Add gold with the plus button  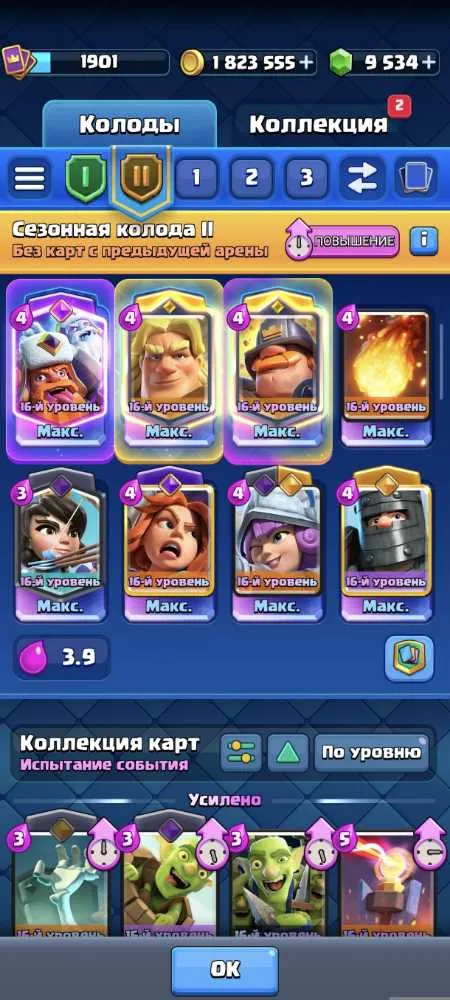pyautogui.click(x=307, y=62)
